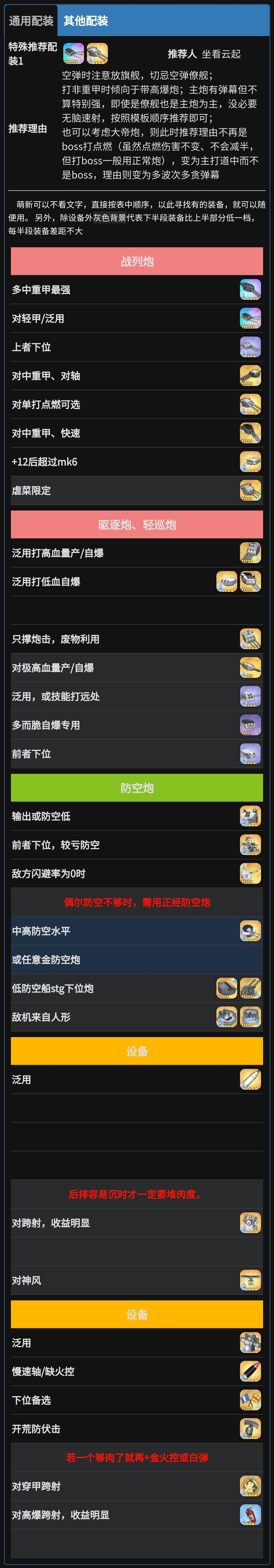This screenshot has width=274, height=1568.
Task: Select the 其他配装 tab
Action: pos(86,21)
